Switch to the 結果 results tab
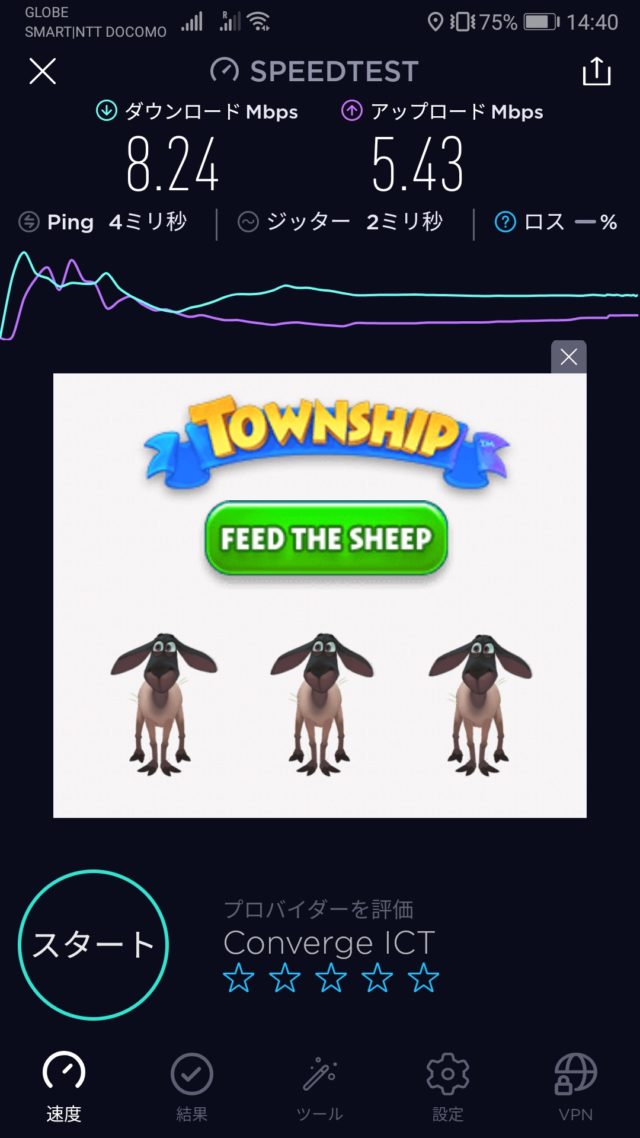640x1138 pixels. coord(191,1087)
